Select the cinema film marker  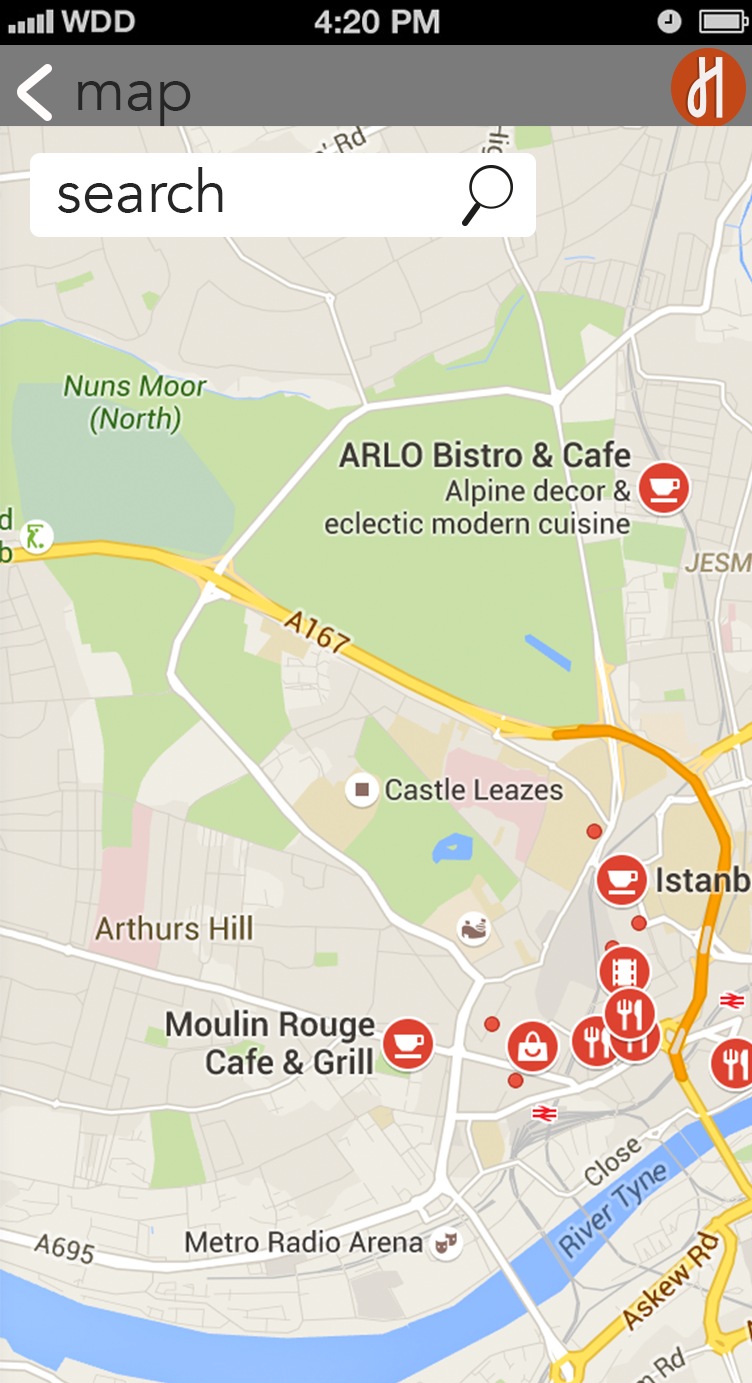624,969
